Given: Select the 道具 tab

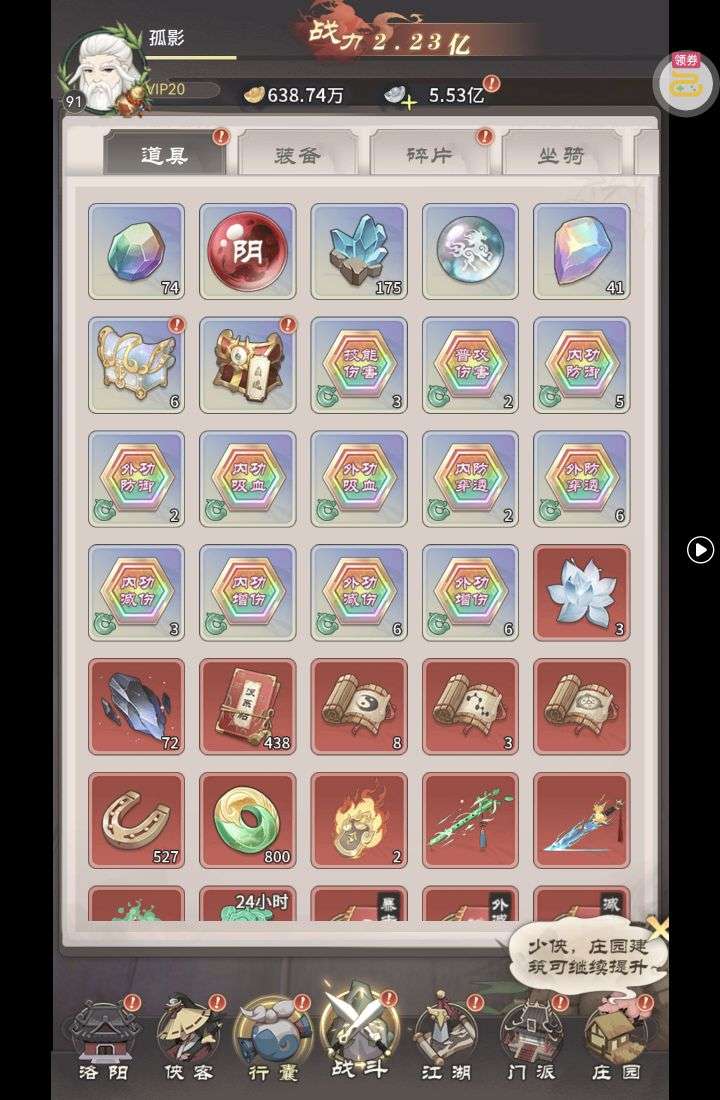Looking at the screenshot, I should tap(165, 156).
